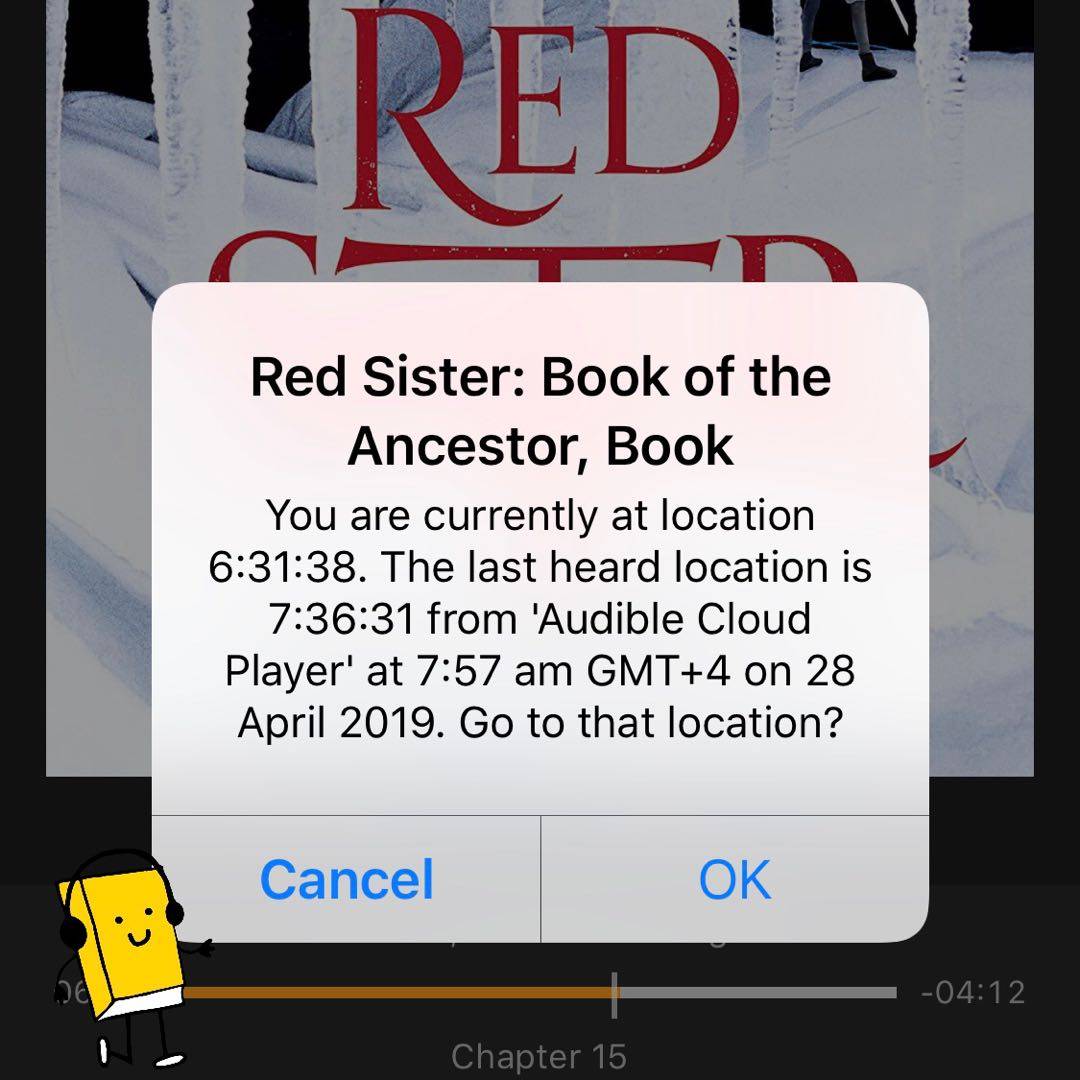Cancel jumping to last heard location
The height and width of the screenshot is (1080, 1080).
pyautogui.click(x=346, y=879)
